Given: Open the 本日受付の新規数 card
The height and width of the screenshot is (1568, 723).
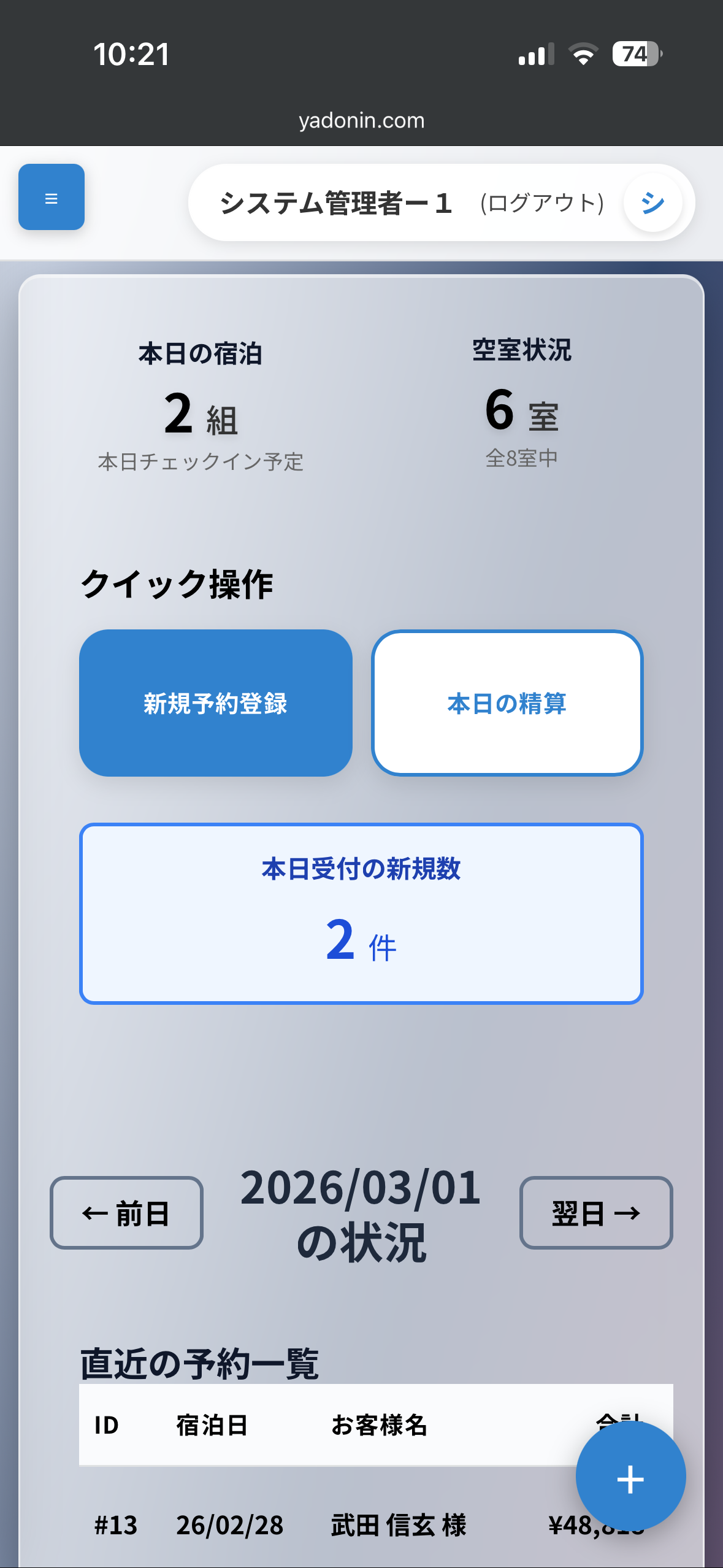Looking at the screenshot, I should point(361,913).
